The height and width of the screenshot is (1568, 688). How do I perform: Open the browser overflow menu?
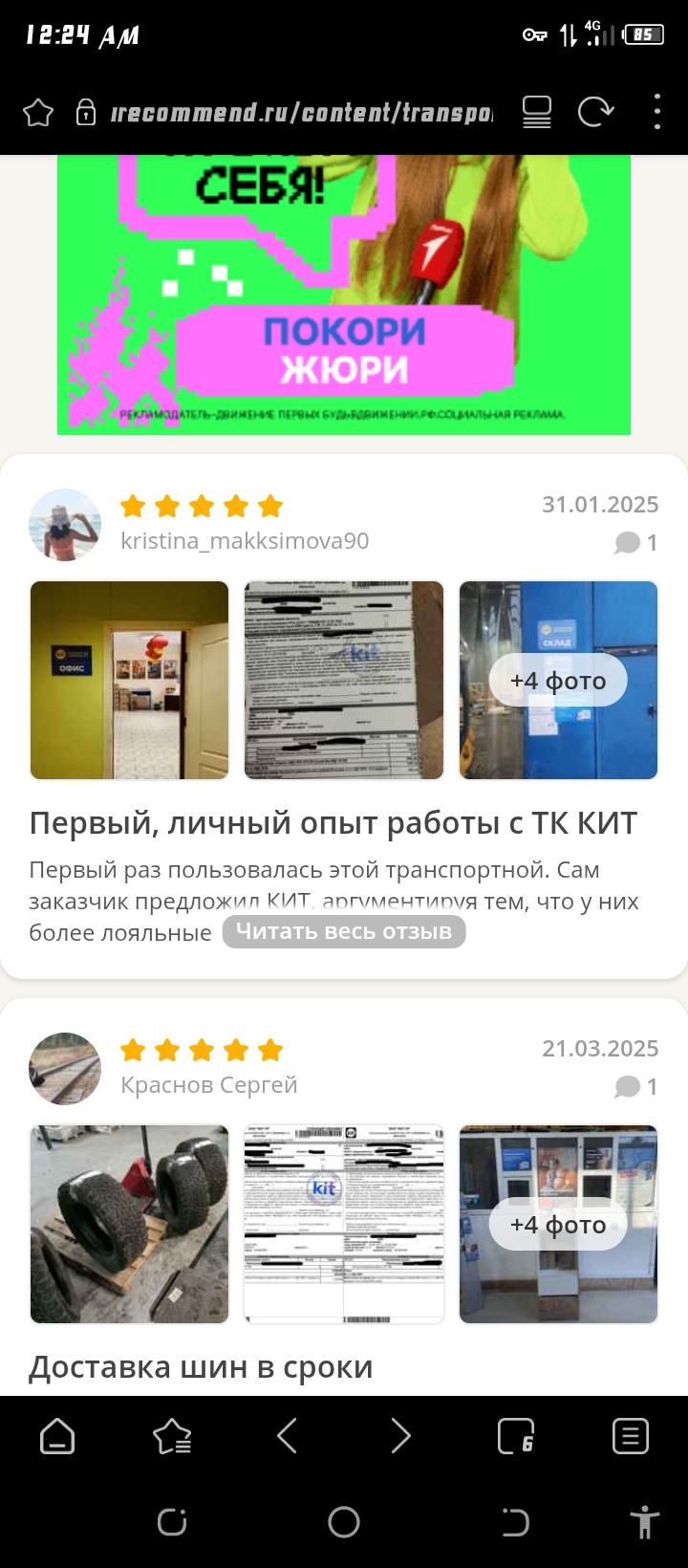point(656,113)
